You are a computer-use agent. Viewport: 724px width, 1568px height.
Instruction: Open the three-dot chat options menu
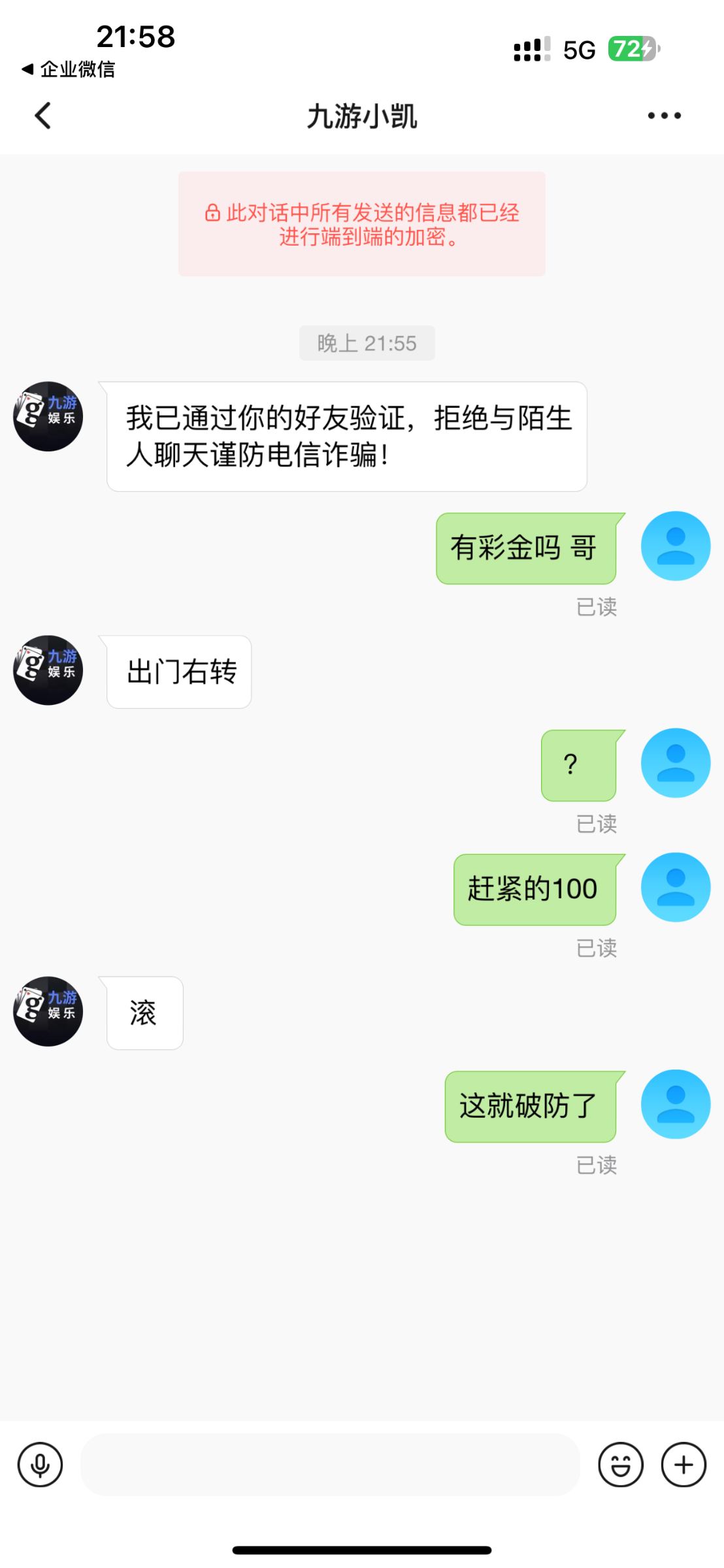(x=664, y=116)
